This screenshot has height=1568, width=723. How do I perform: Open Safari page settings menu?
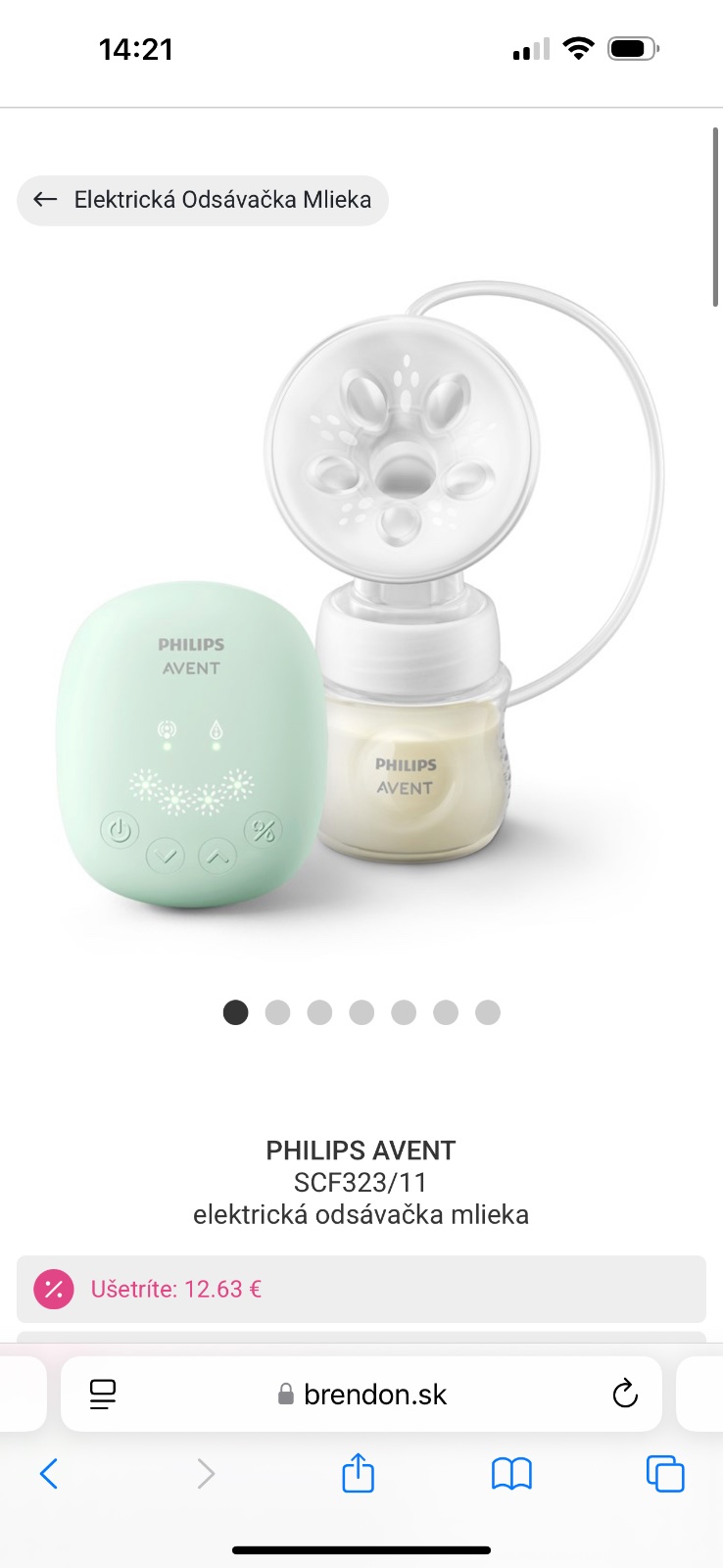[x=103, y=1394]
